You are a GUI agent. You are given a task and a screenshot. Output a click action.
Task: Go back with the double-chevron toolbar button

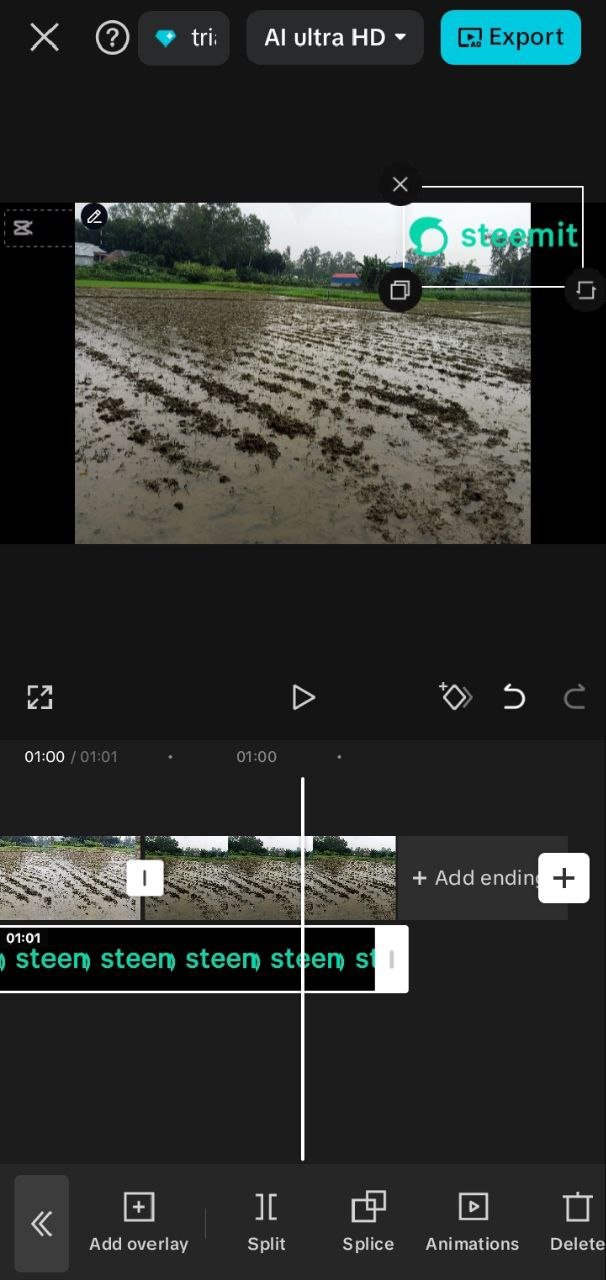[x=42, y=1223]
